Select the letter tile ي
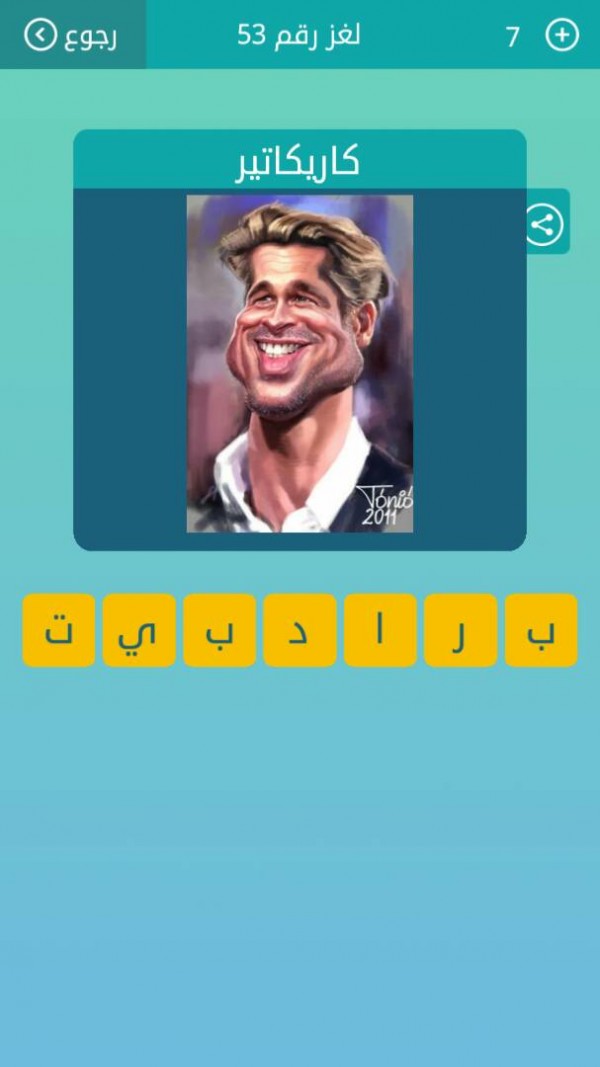This screenshot has height=1067, width=600. pos(139,631)
